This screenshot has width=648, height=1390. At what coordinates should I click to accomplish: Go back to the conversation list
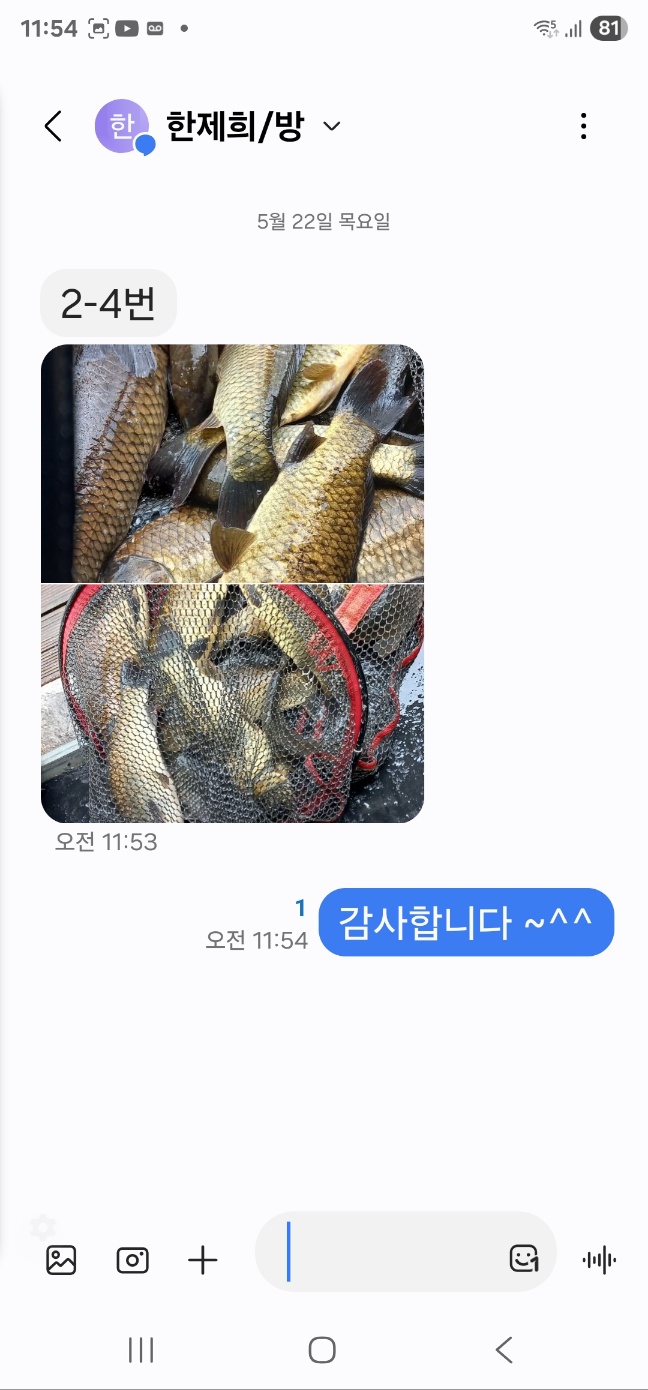coord(54,126)
